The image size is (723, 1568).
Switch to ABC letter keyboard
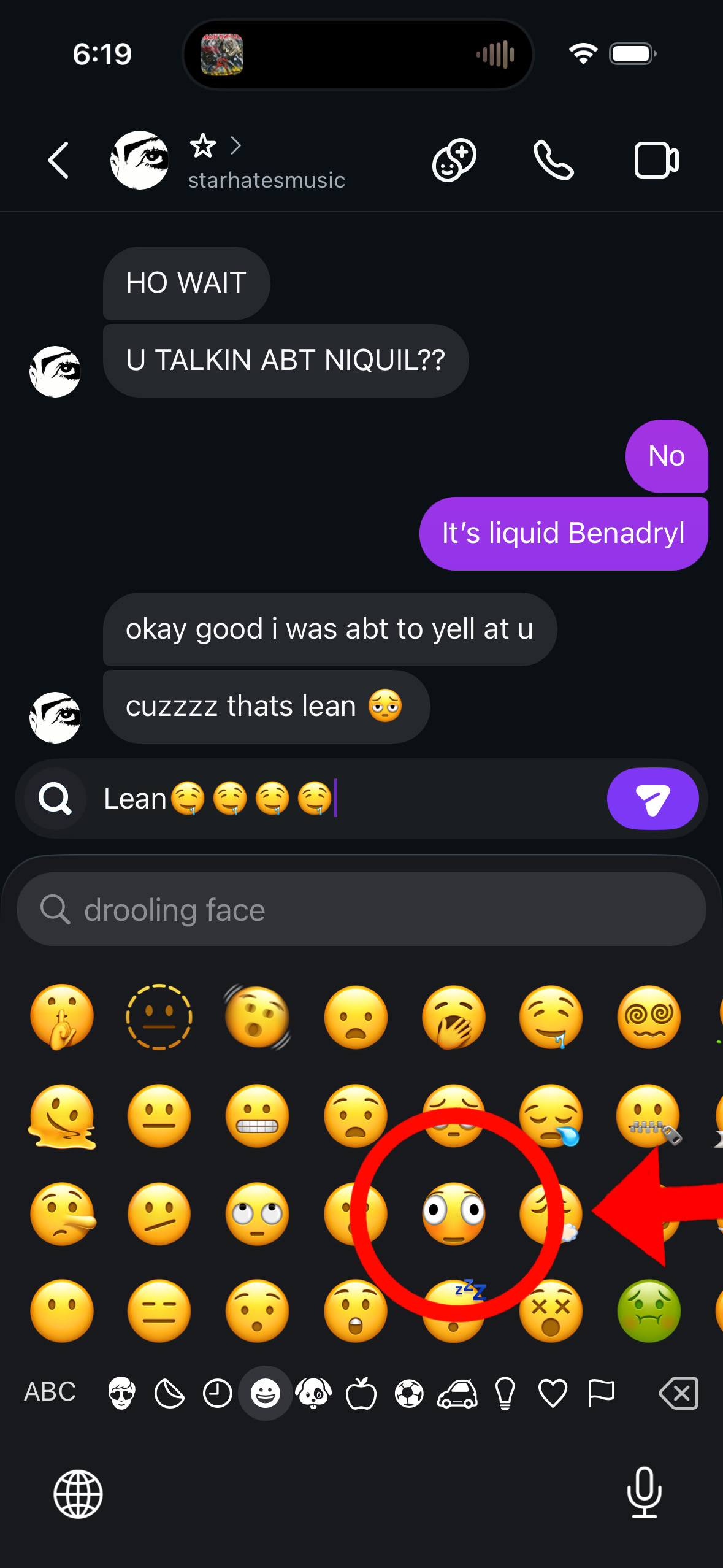(50, 1392)
